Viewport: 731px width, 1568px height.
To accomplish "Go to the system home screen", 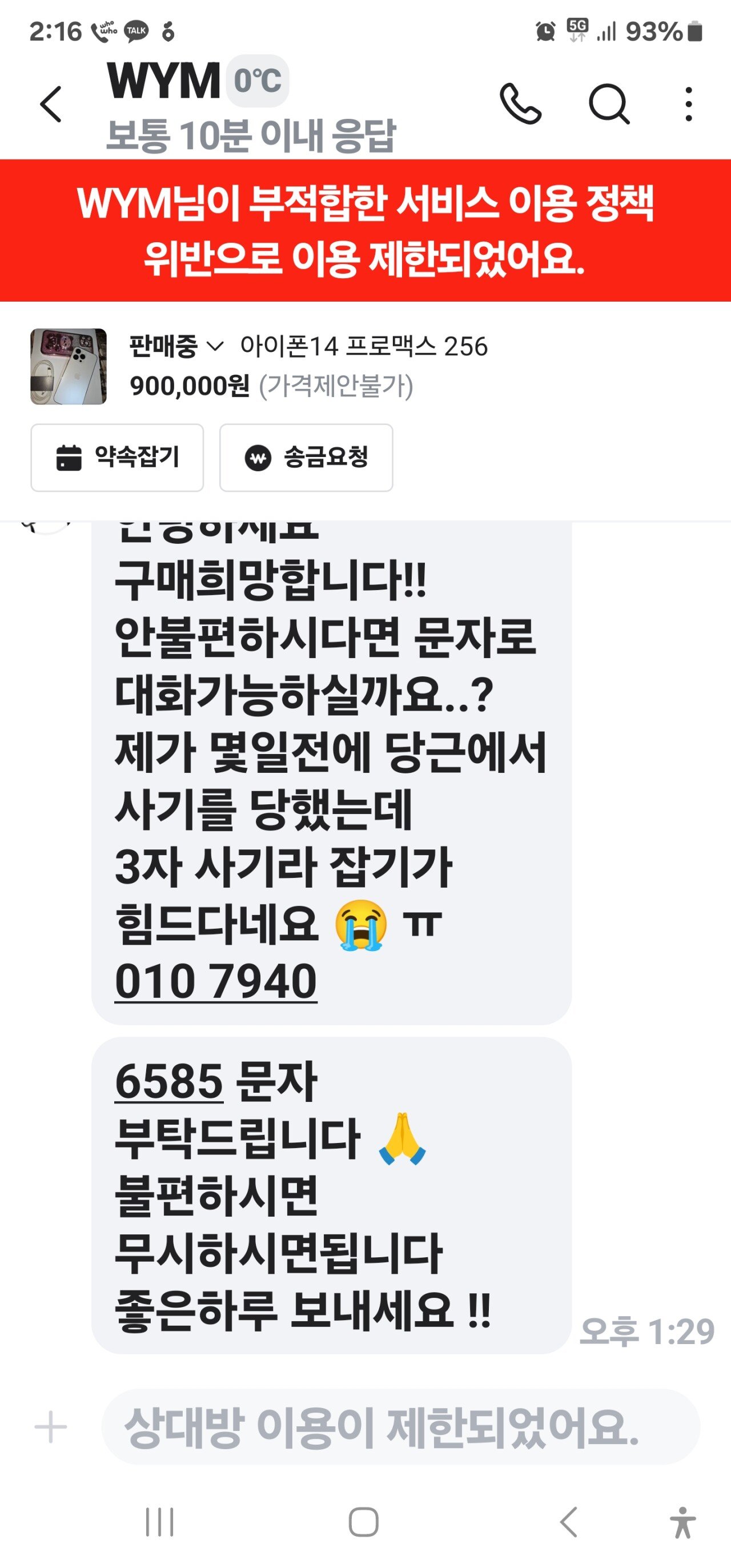I will point(363,1522).
